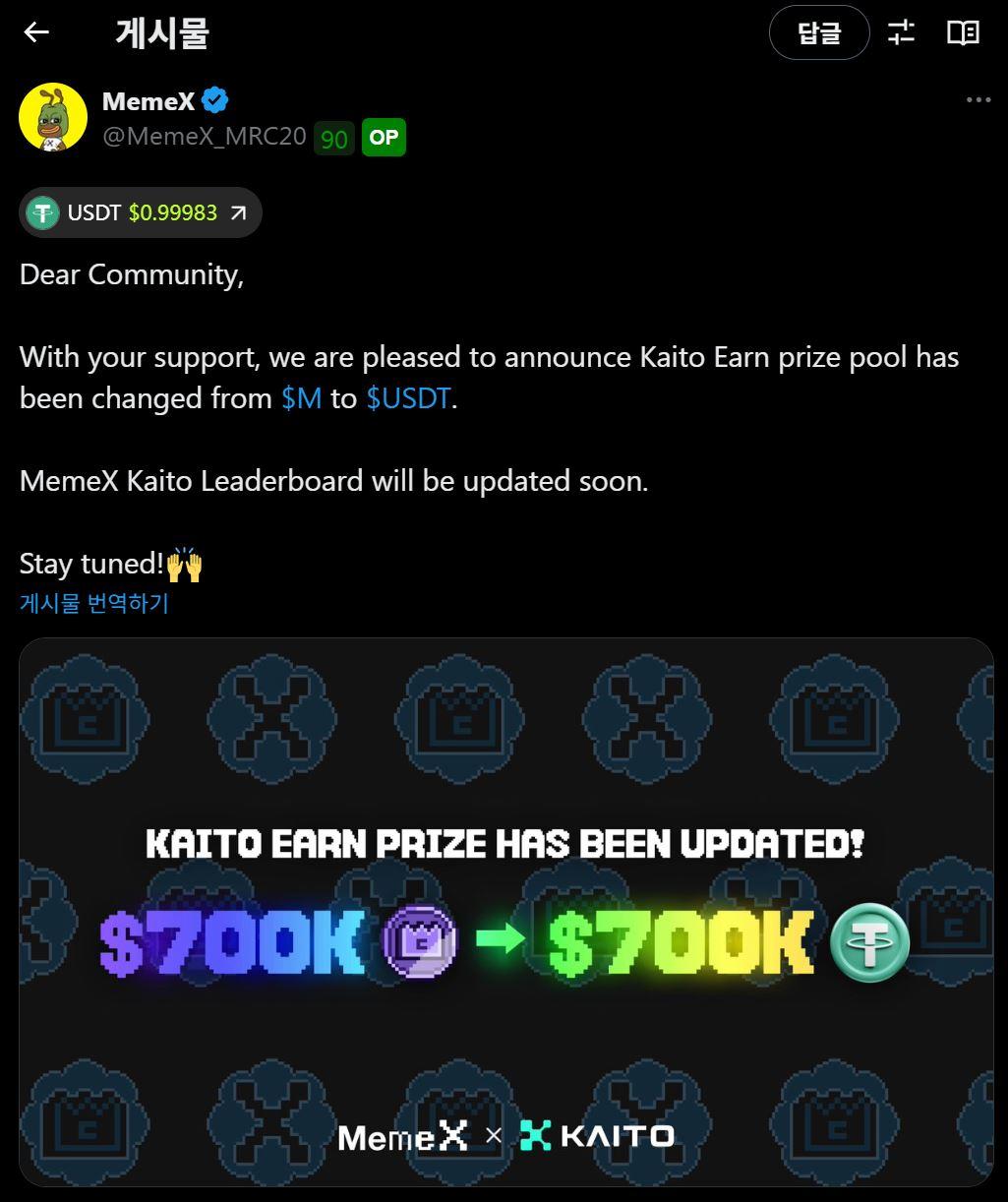The image size is (1008, 1202).
Task: Open the reply sort and filter settings
Action: click(901, 32)
